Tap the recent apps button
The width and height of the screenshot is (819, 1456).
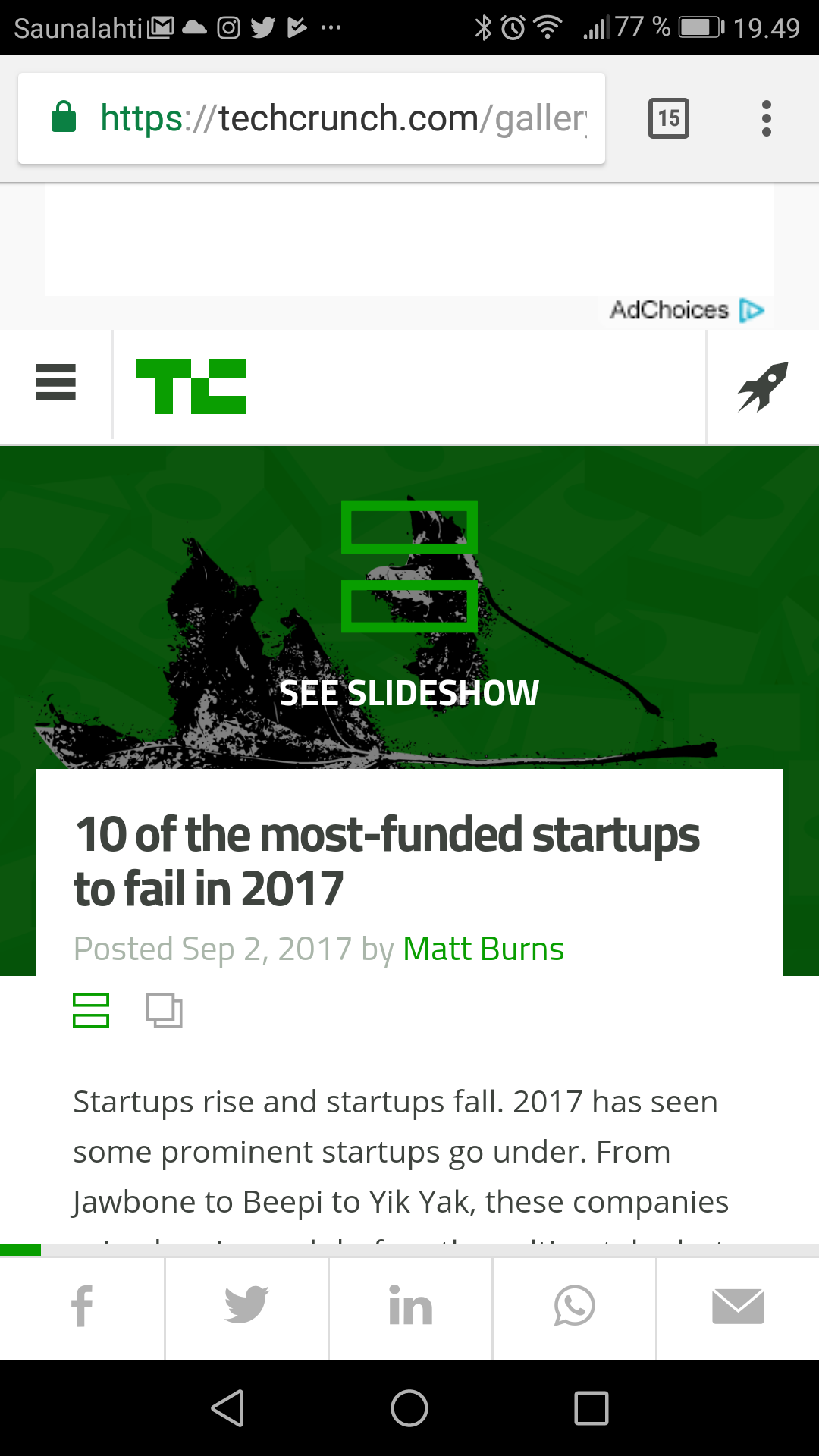point(591,1408)
